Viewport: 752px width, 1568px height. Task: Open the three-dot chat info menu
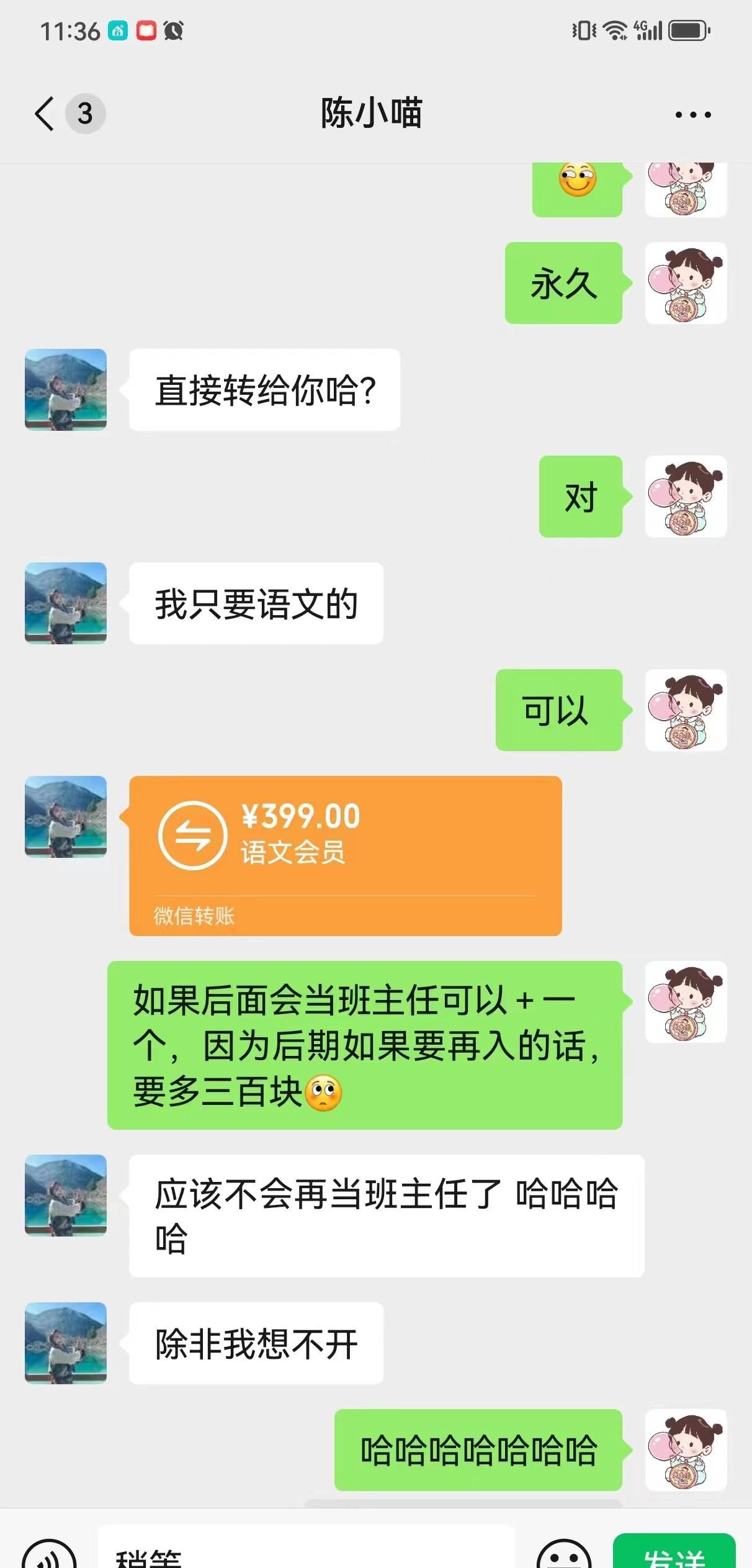[x=692, y=114]
